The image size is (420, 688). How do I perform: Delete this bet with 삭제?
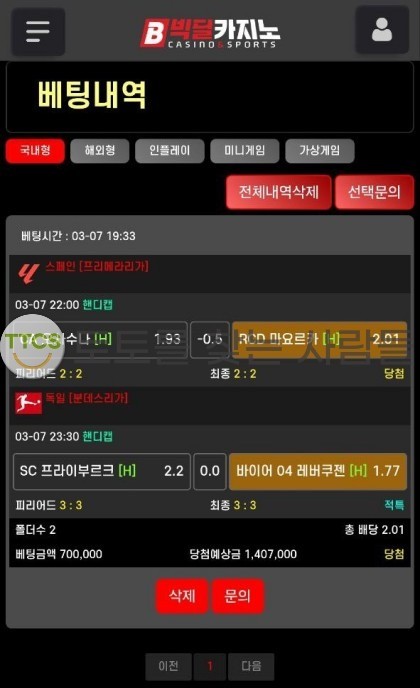182,596
